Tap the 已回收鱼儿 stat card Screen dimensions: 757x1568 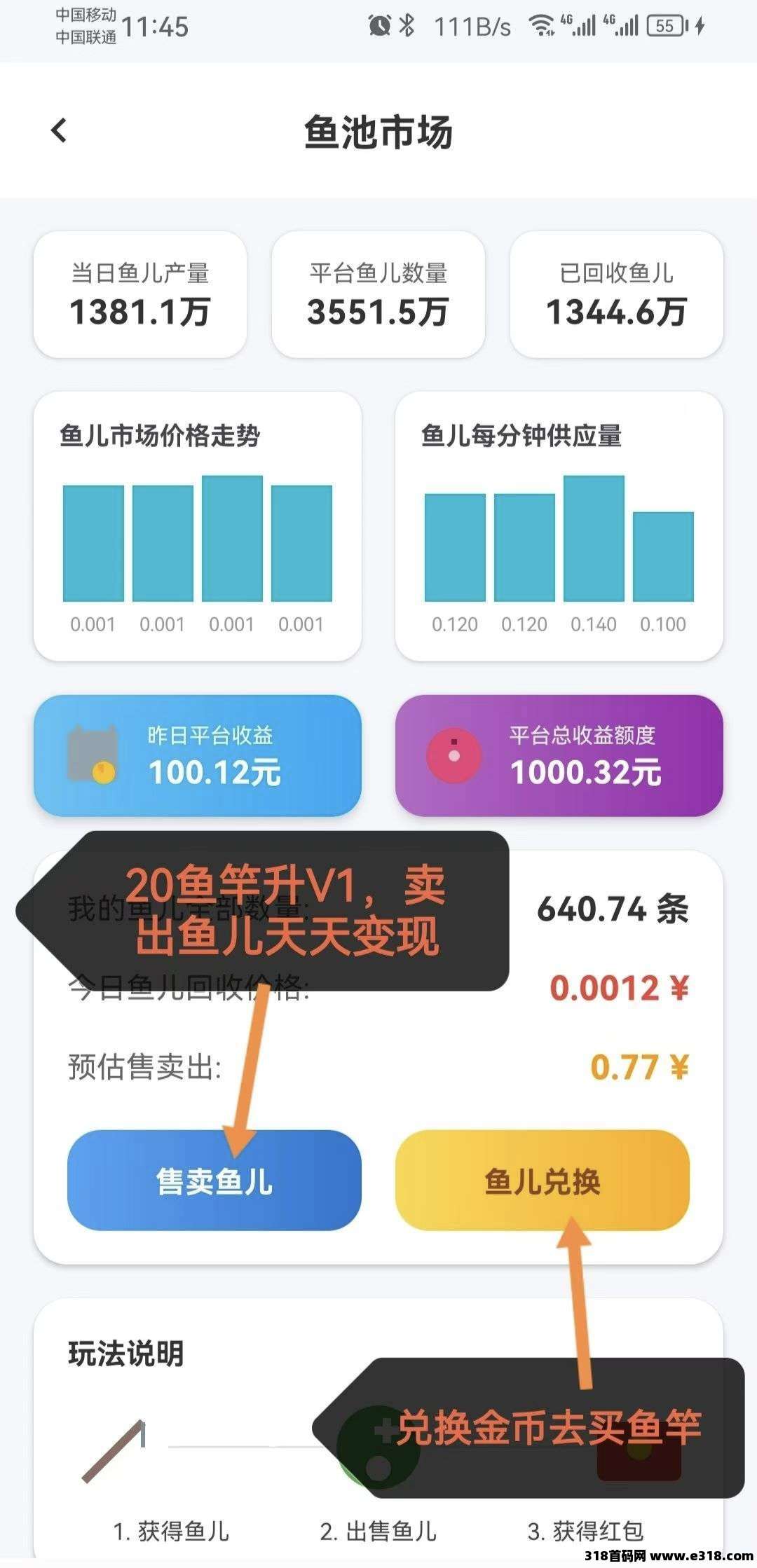click(616, 294)
